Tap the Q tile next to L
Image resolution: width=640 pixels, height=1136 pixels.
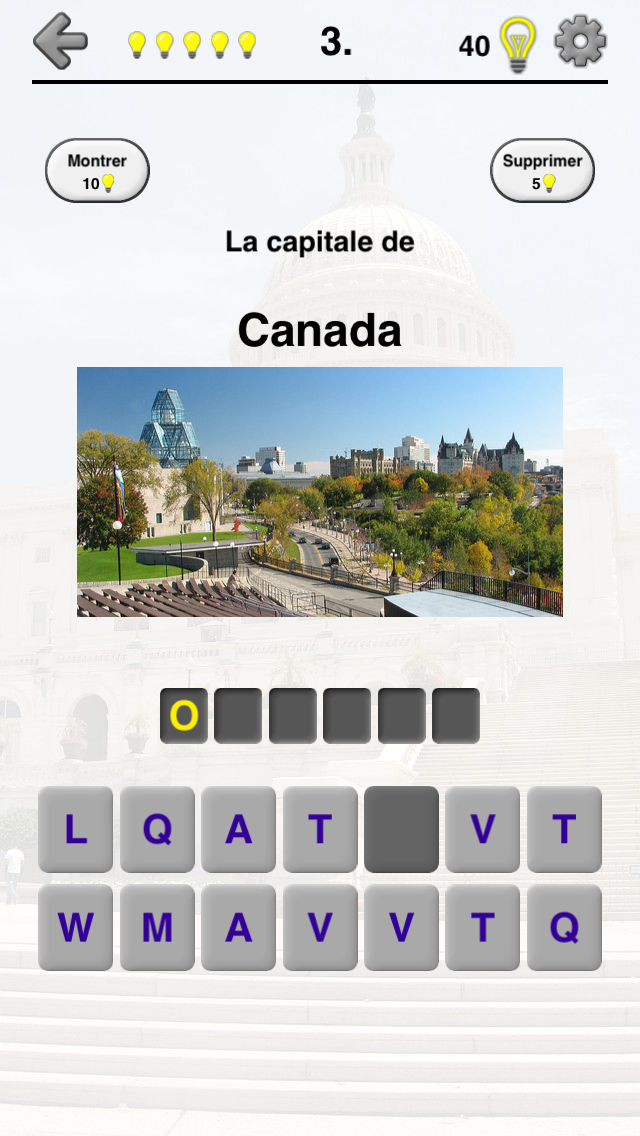[157, 829]
